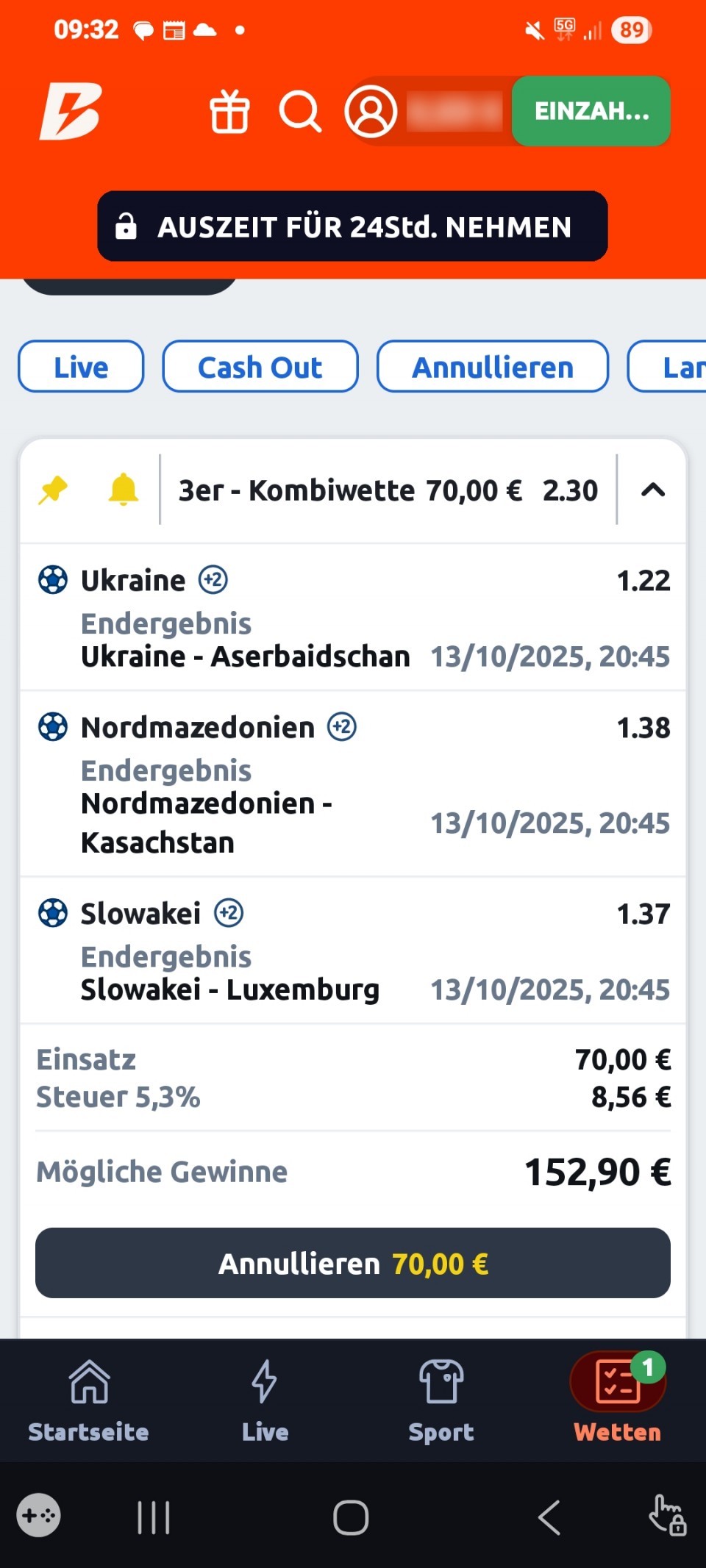
Task: Open the gift promotions icon
Action: 229,112
